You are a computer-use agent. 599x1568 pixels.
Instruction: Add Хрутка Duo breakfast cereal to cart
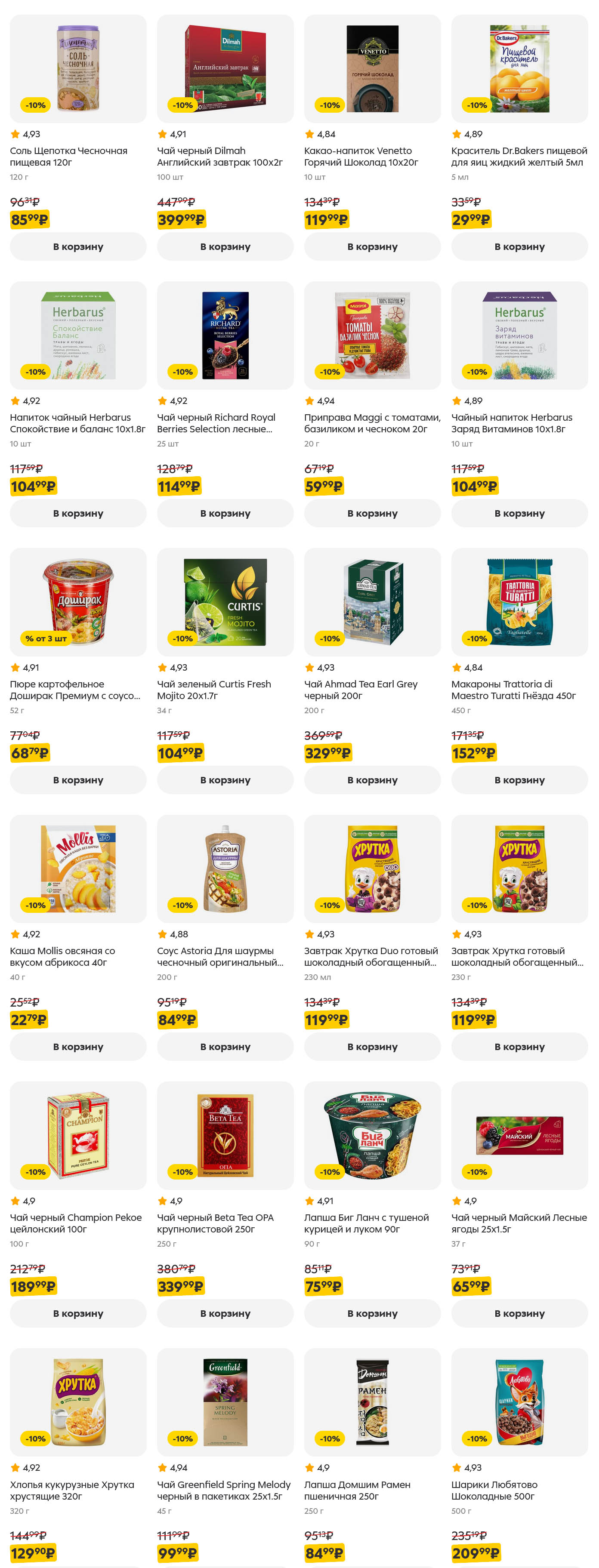(x=372, y=1046)
